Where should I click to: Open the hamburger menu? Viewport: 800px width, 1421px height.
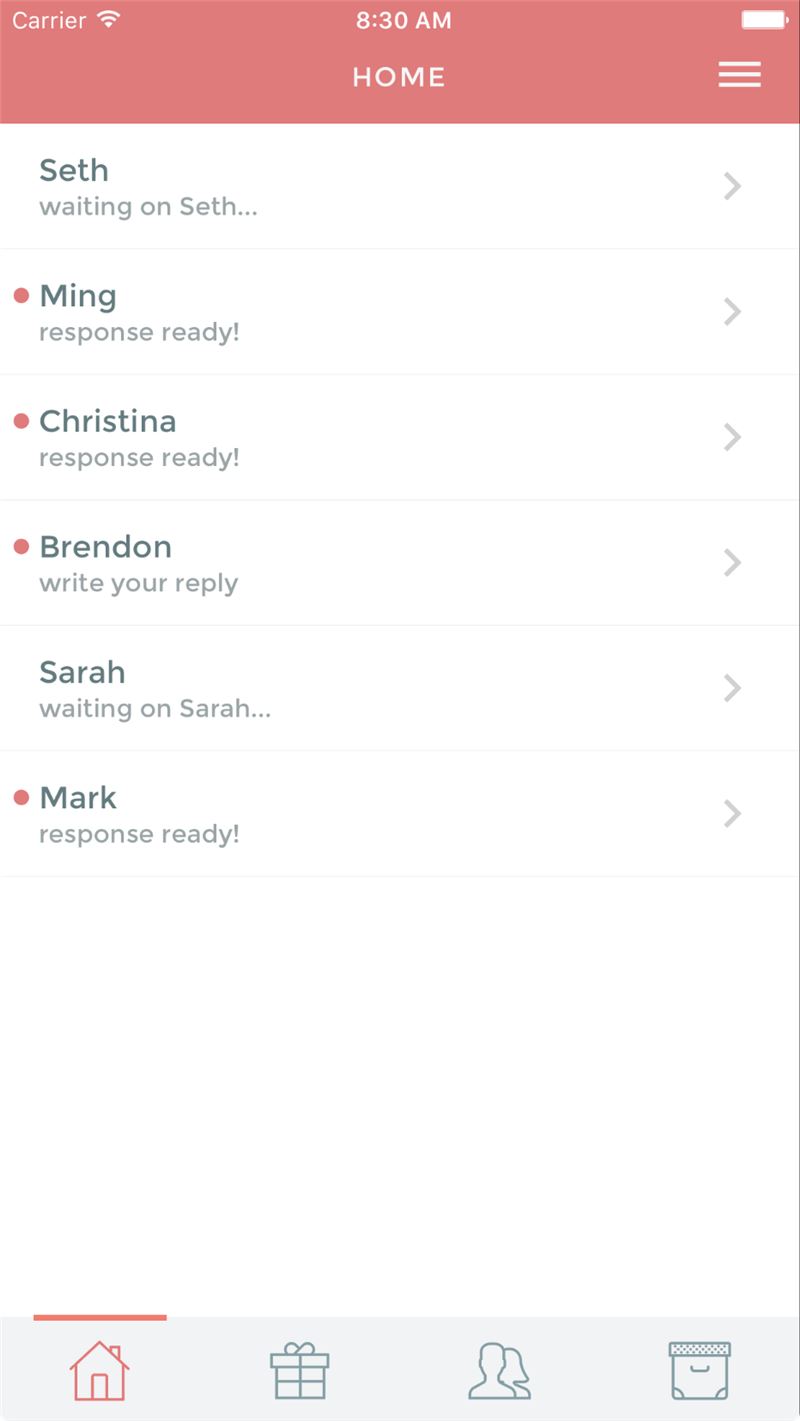point(739,75)
